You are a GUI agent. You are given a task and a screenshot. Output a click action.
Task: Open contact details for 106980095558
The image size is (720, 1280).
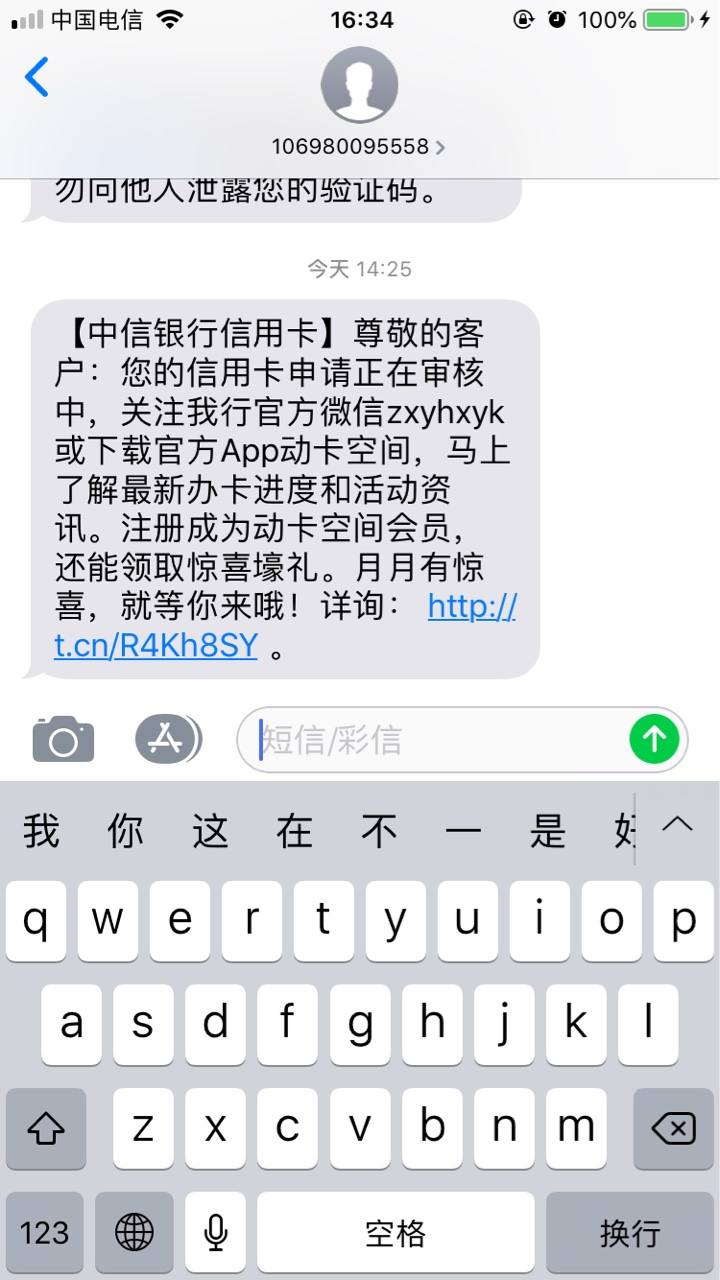pos(359,146)
